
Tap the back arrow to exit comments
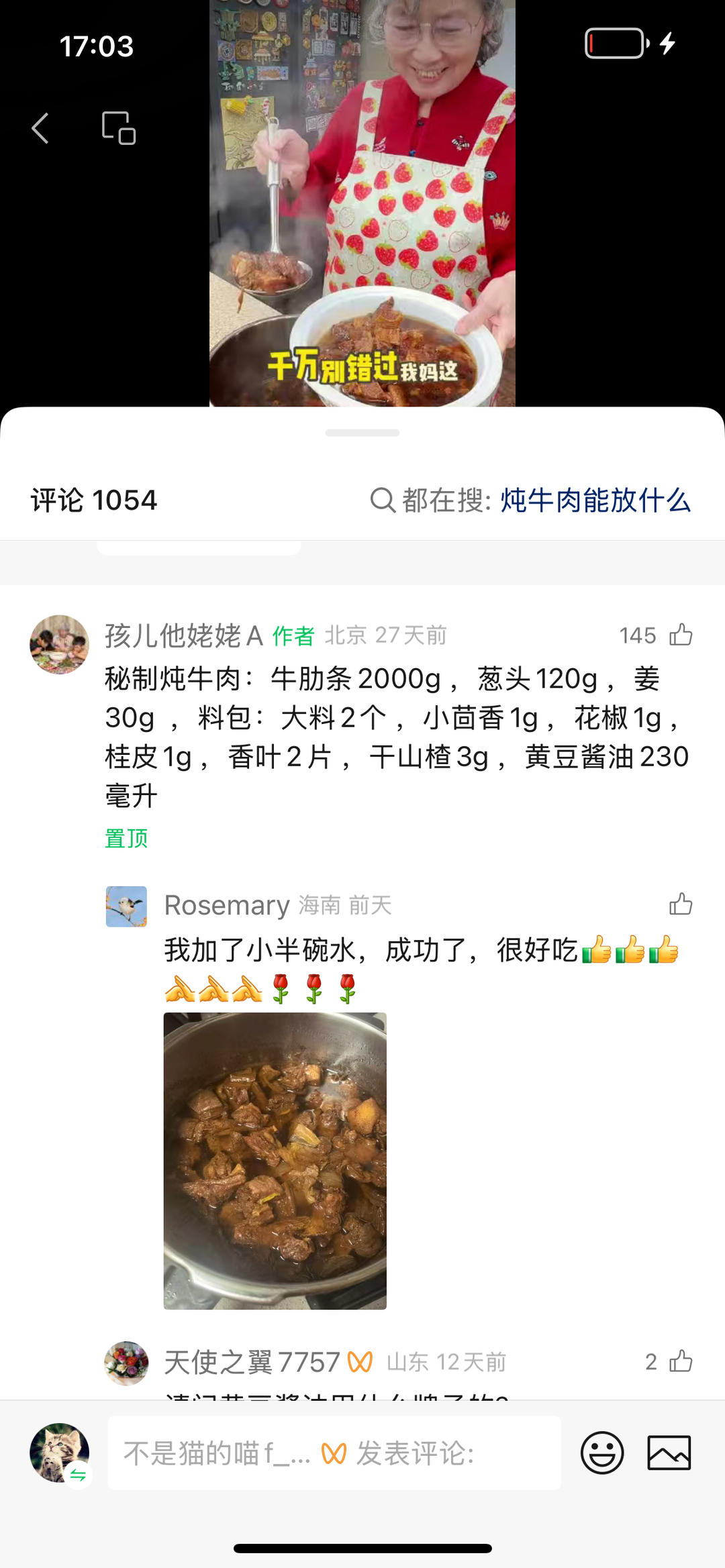tap(40, 127)
